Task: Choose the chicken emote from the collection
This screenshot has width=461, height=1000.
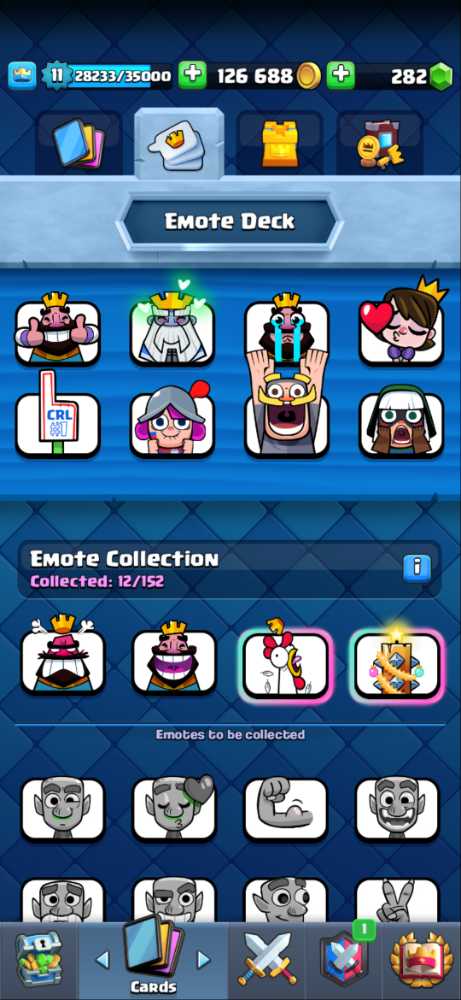Action: pyautogui.click(x=286, y=661)
